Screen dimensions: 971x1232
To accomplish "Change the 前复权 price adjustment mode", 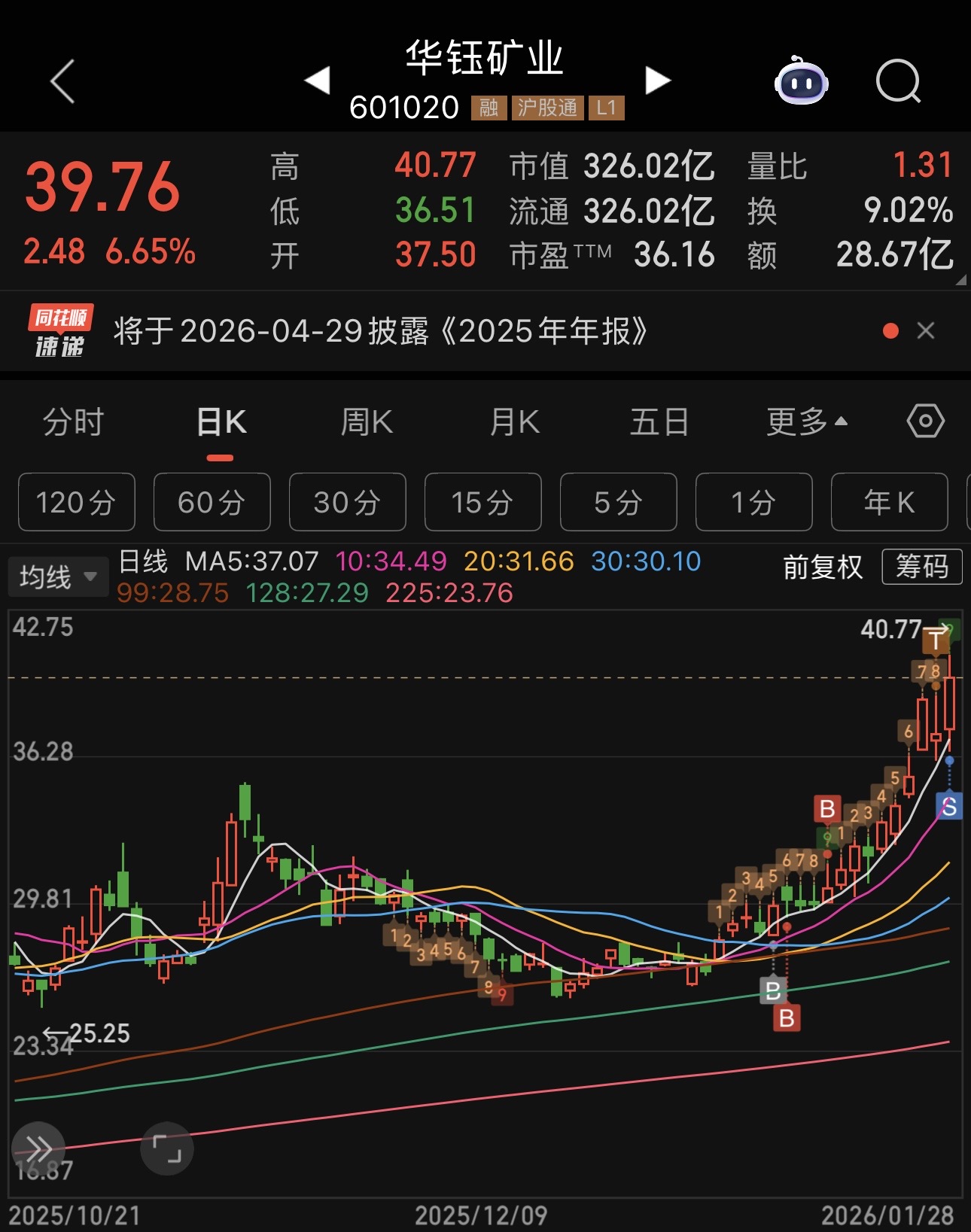I will [823, 567].
